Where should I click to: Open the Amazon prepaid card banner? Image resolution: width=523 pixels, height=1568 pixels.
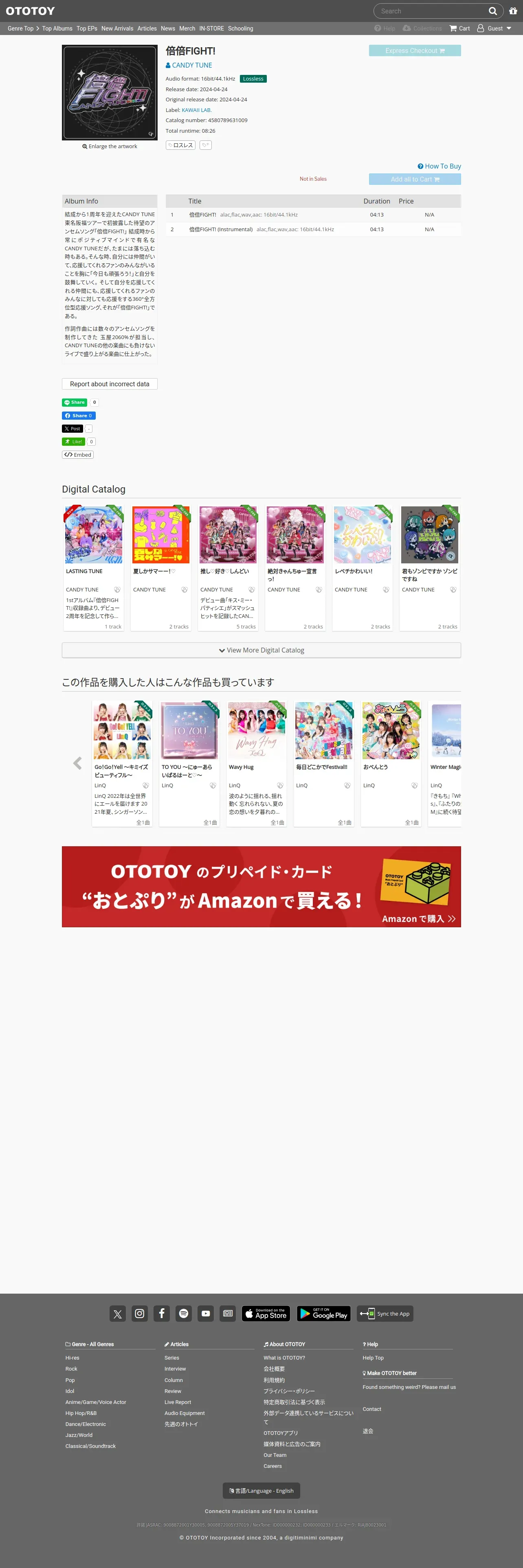click(261, 886)
